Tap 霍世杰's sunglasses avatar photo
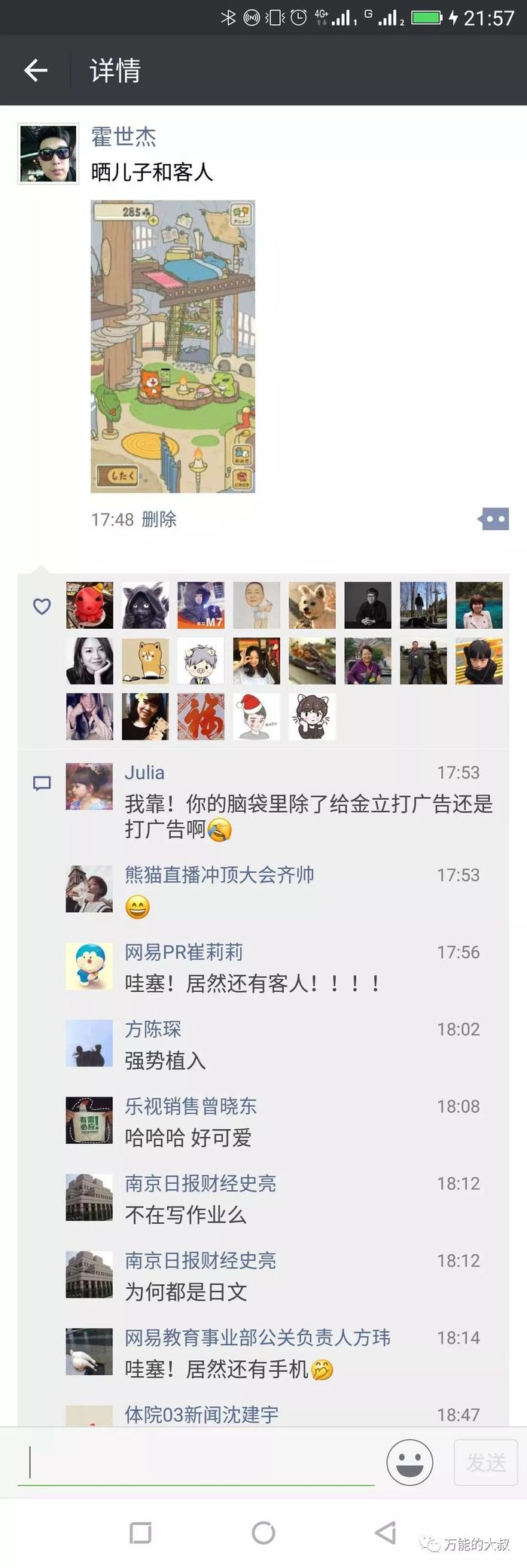 (x=48, y=154)
